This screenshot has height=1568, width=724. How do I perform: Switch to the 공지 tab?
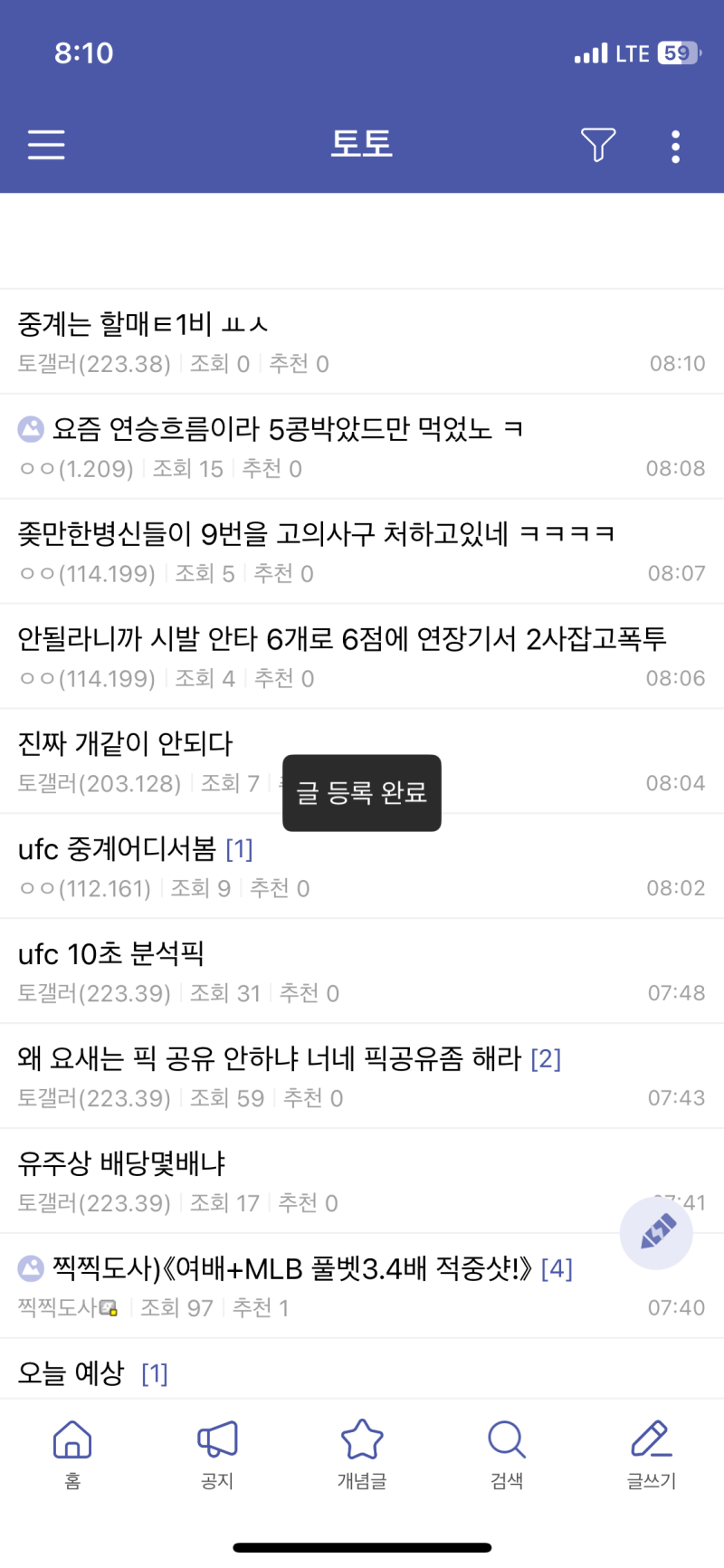click(x=217, y=1454)
